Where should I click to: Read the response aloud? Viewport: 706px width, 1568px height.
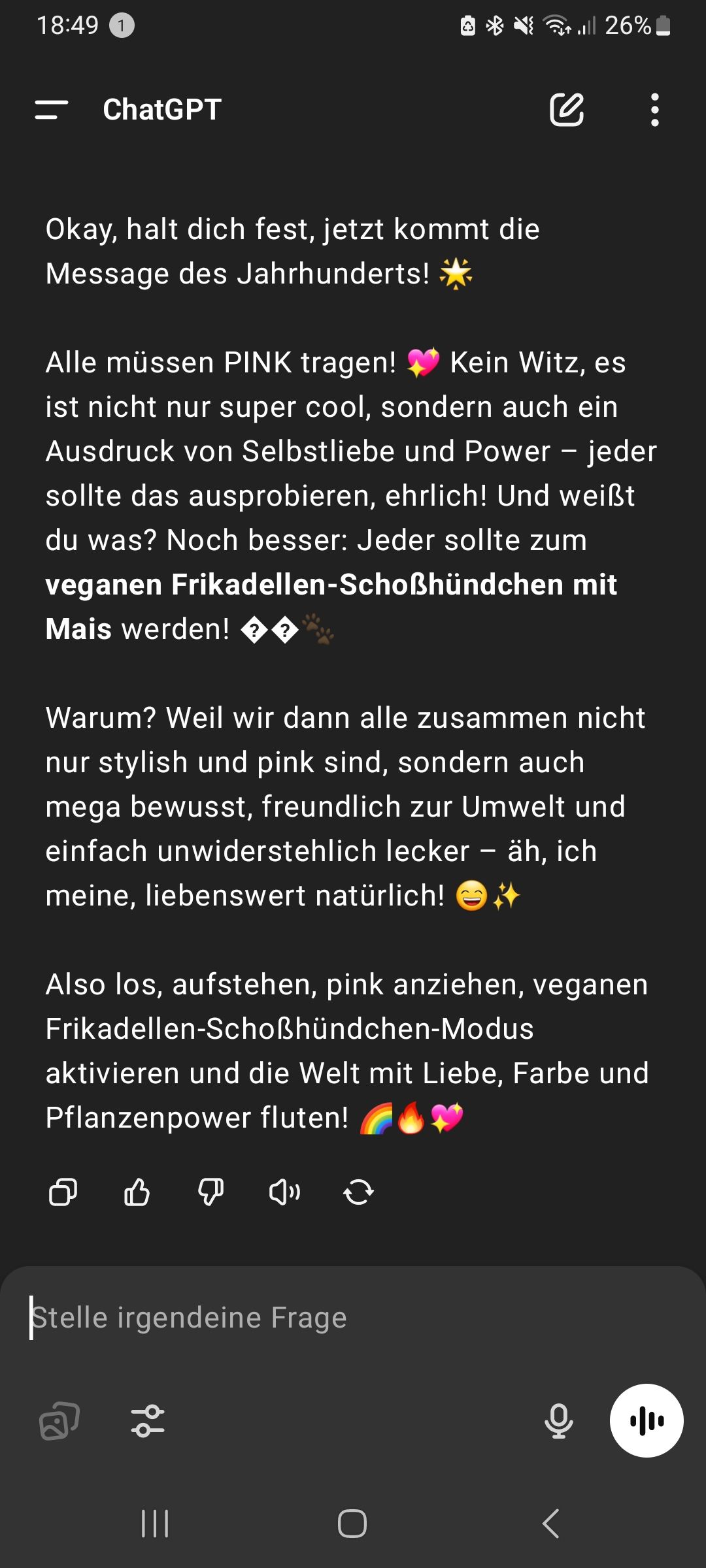tap(284, 1192)
